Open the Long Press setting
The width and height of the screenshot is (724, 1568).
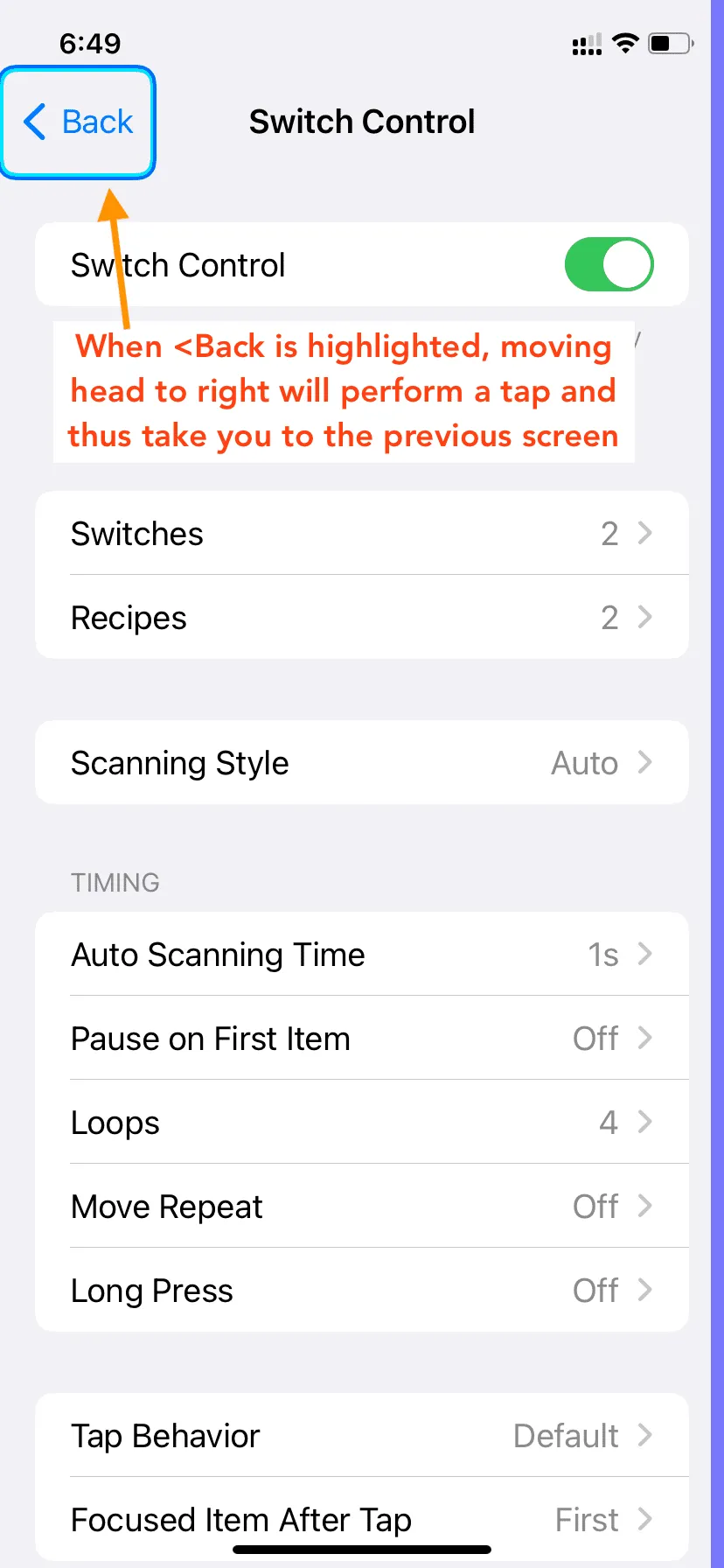[x=362, y=1290]
